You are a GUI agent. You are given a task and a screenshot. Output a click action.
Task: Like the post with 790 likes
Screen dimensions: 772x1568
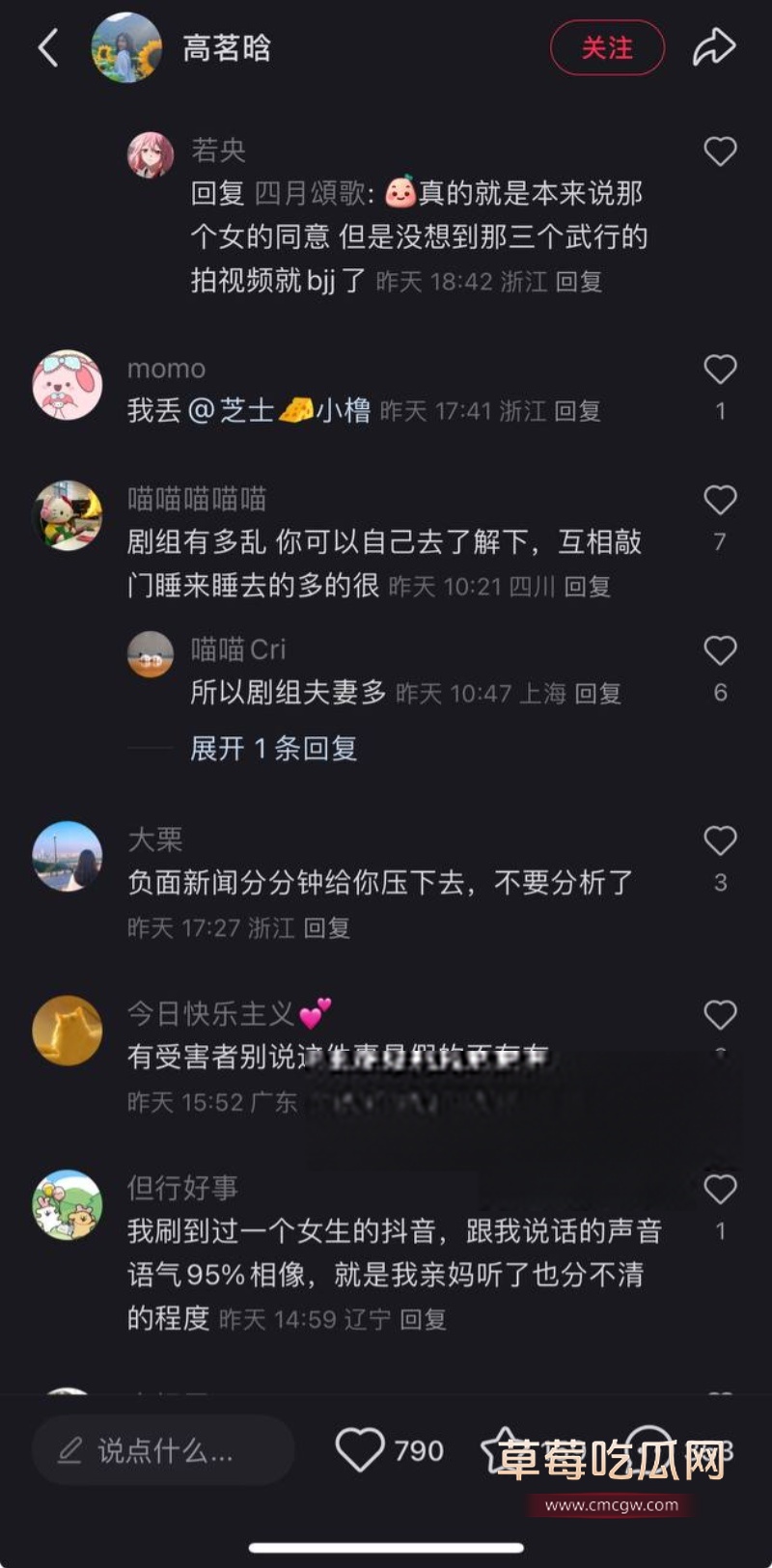pos(360,1449)
